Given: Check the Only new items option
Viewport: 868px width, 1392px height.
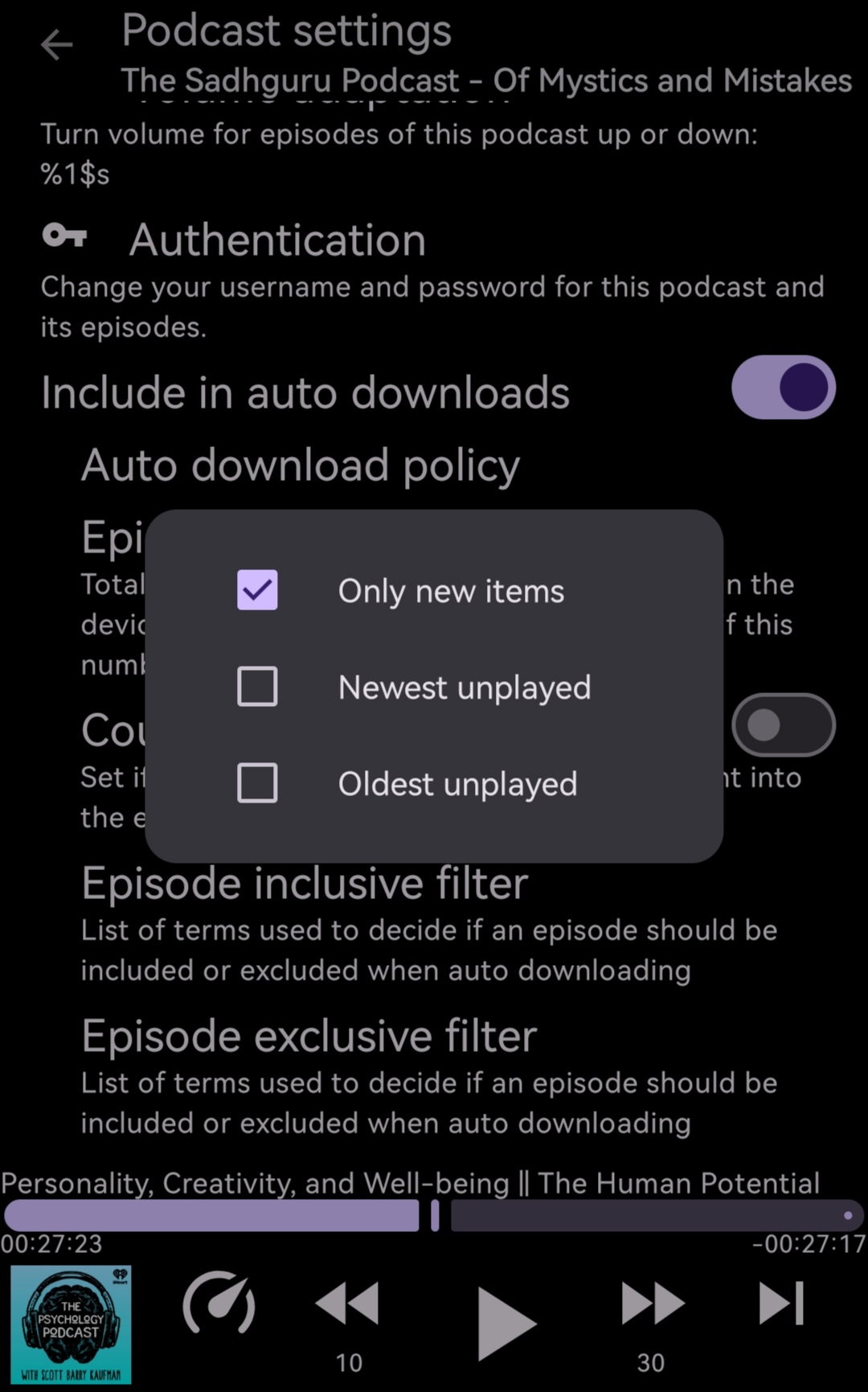Looking at the screenshot, I should coord(257,590).
